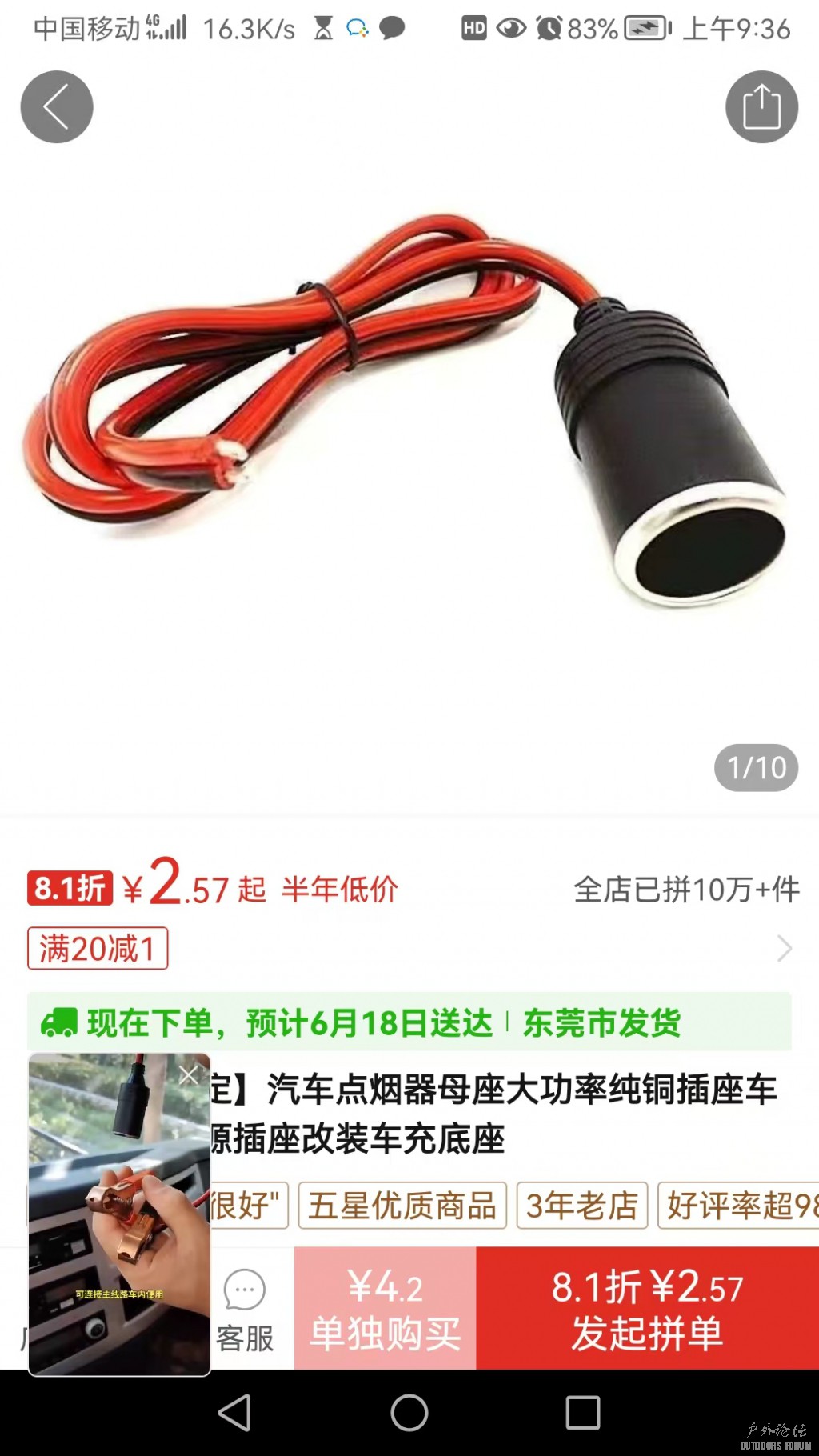Tap the system home button

click(x=409, y=1413)
